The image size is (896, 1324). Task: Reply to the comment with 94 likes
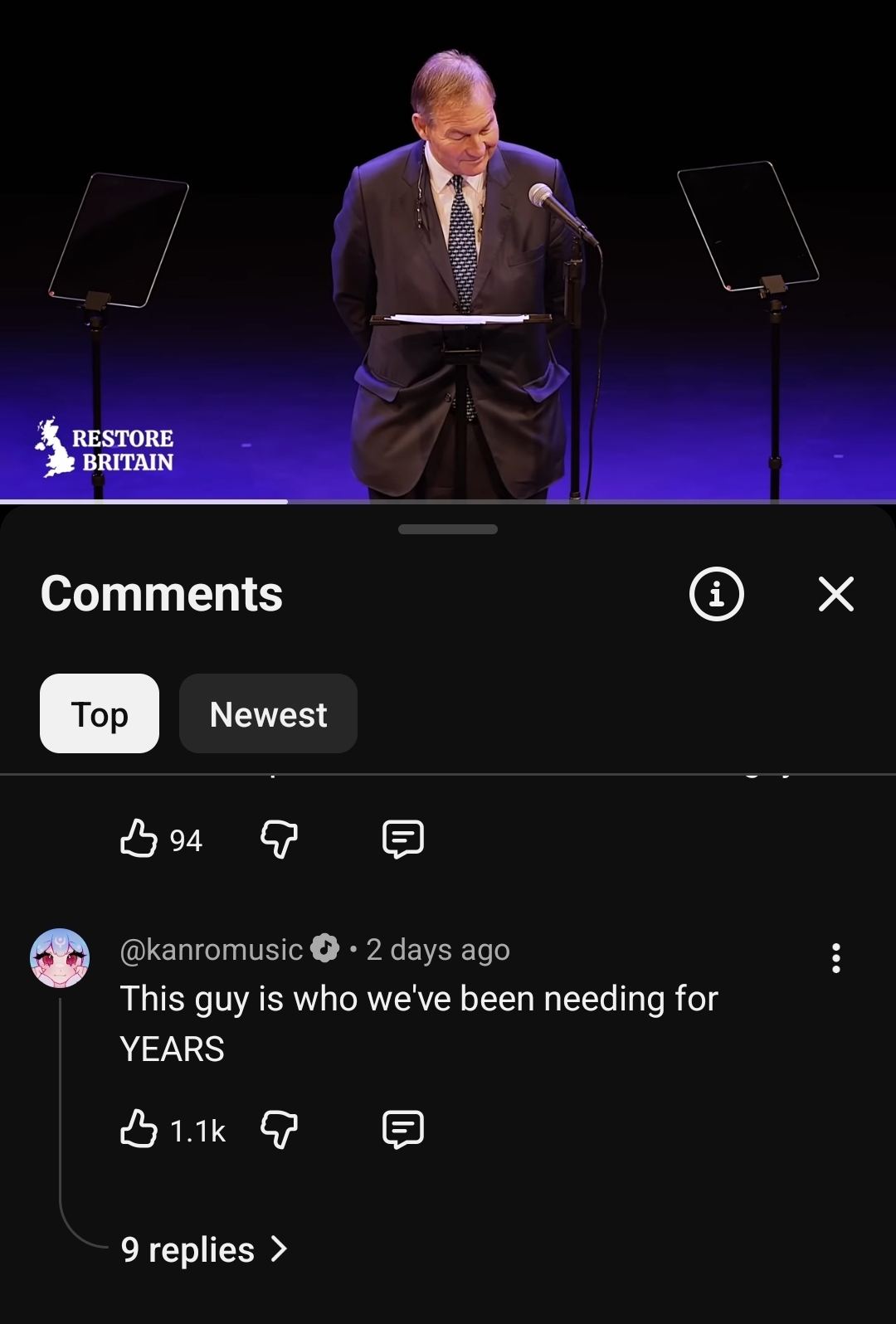[403, 839]
